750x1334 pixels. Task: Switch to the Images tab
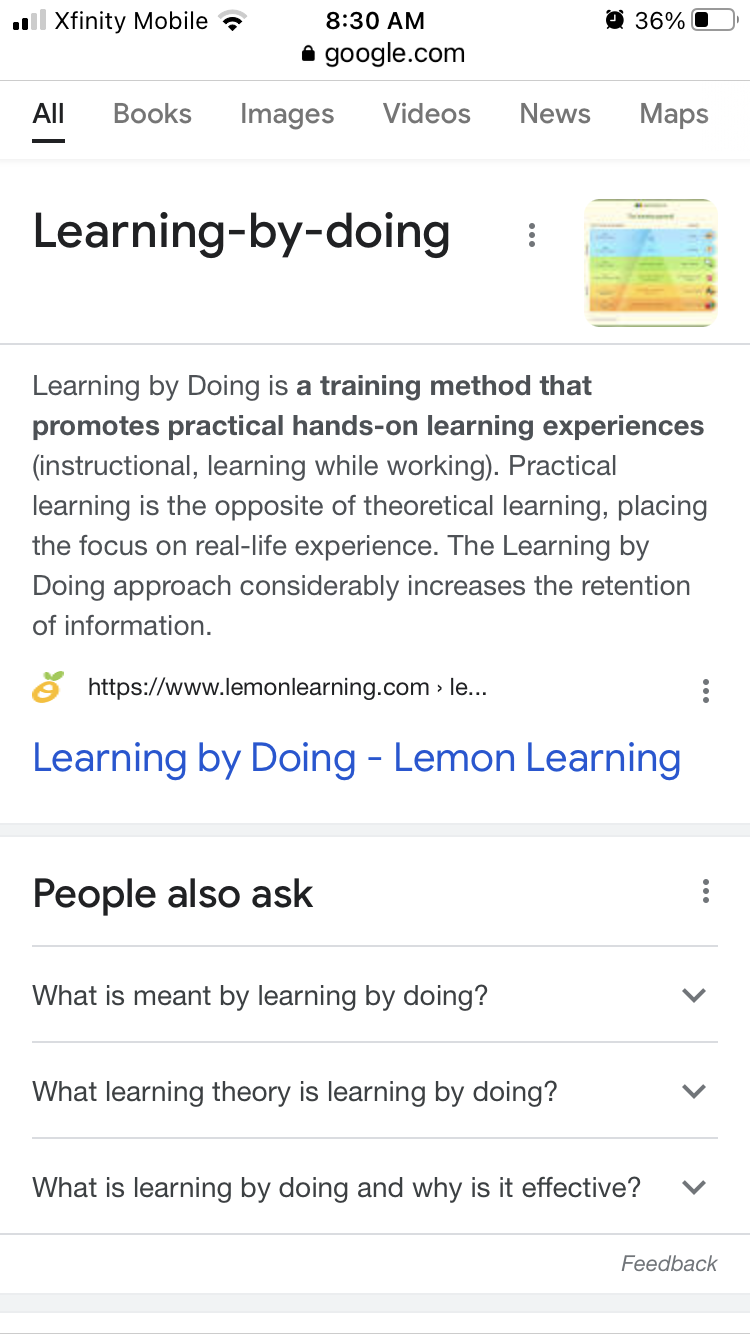287,114
